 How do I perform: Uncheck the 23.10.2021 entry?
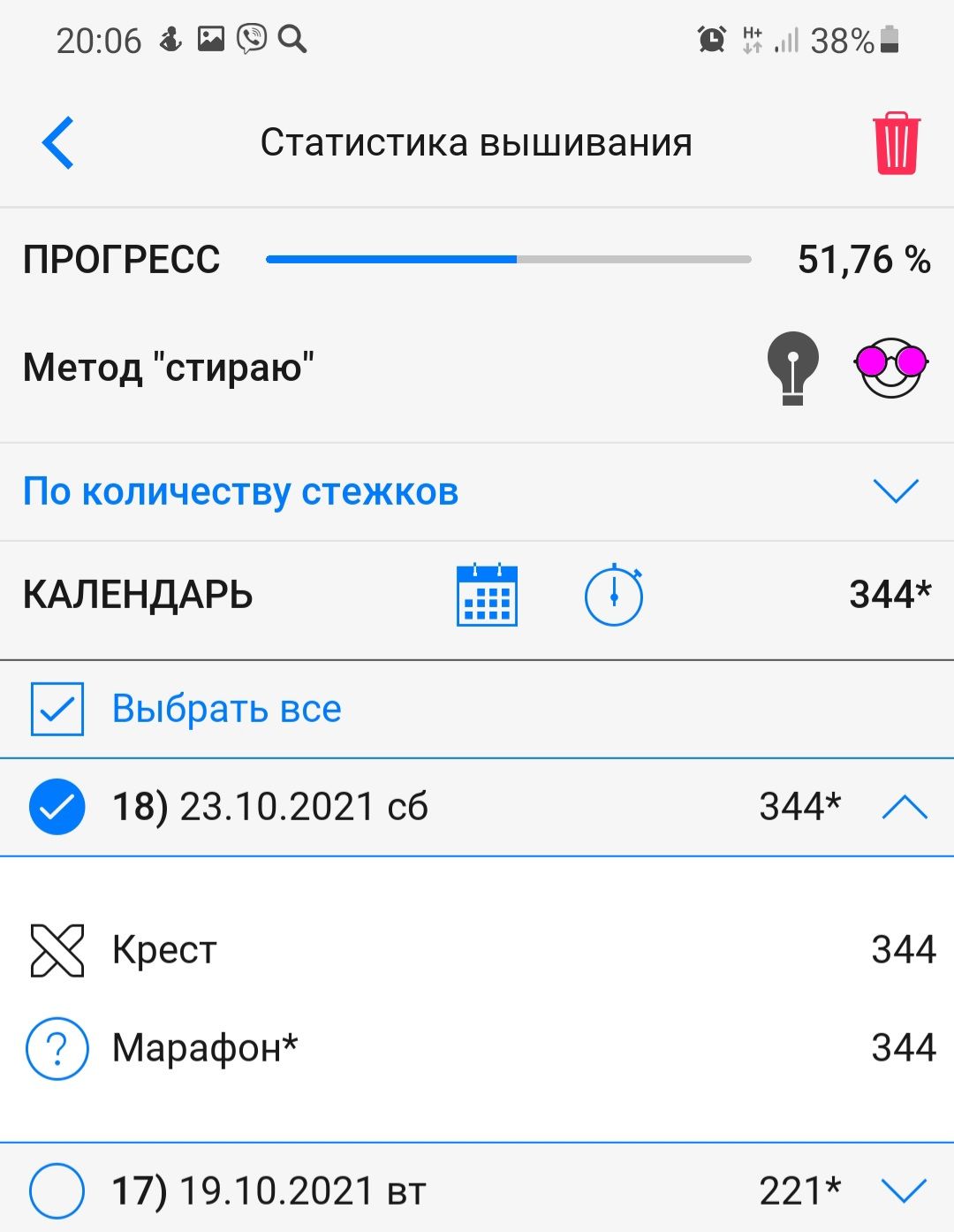point(57,807)
